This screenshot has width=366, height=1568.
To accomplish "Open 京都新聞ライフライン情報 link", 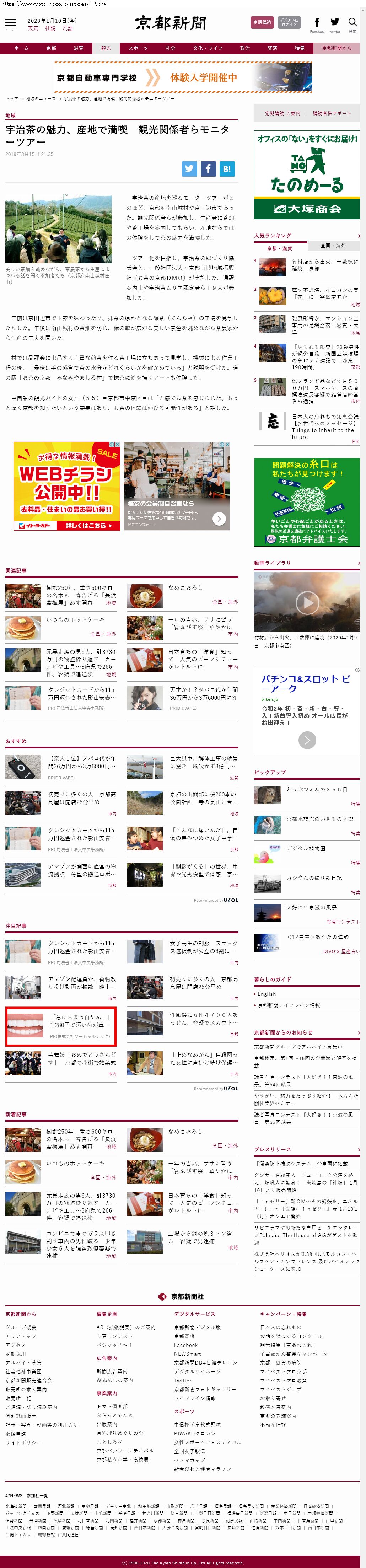I will (x=288, y=1005).
